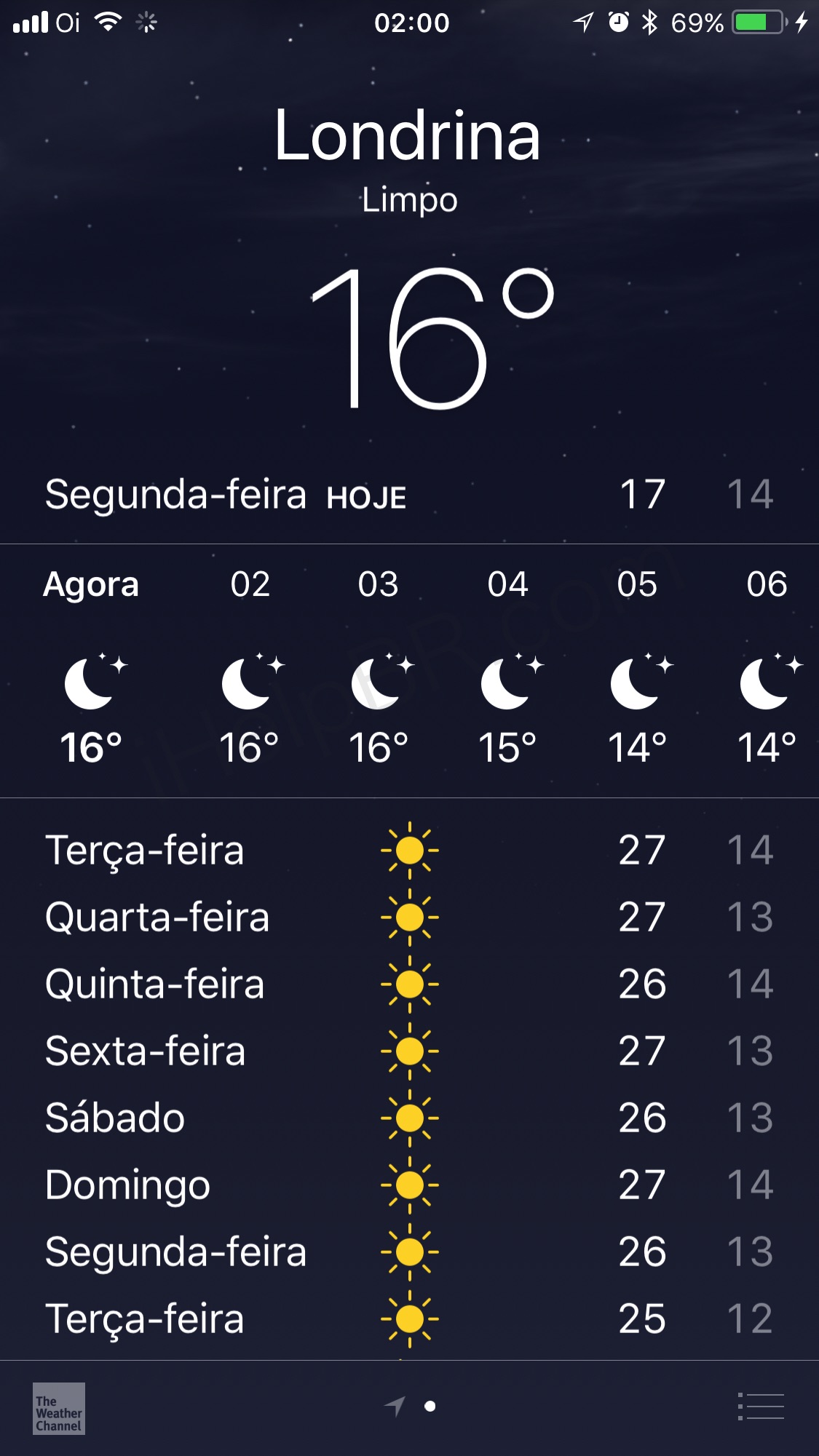The width and height of the screenshot is (819, 1456).
Task: Open The Weather Channel link
Action: pyautogui.click(x=59, y=1408)
